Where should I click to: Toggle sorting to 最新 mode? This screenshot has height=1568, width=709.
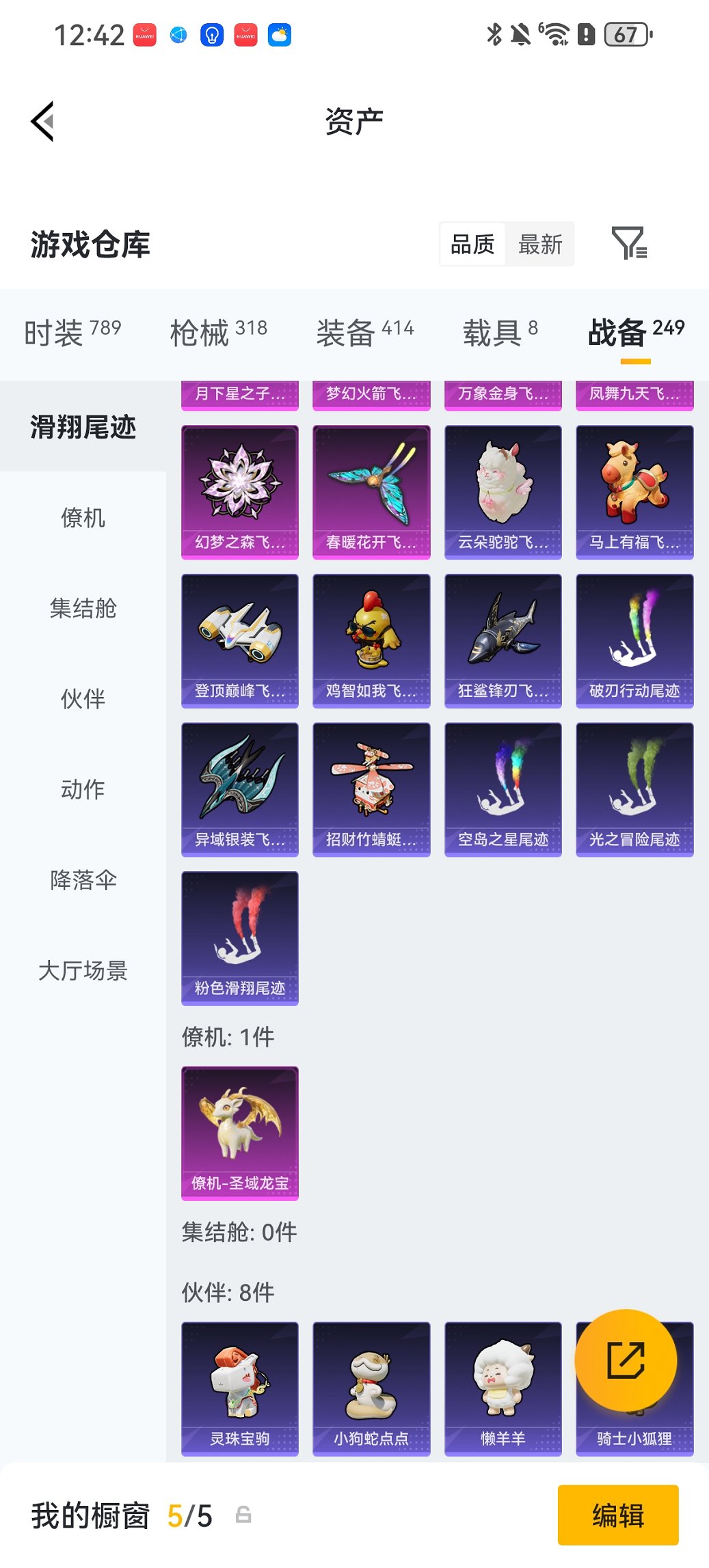pyautogui.click(x=541, y=244)
